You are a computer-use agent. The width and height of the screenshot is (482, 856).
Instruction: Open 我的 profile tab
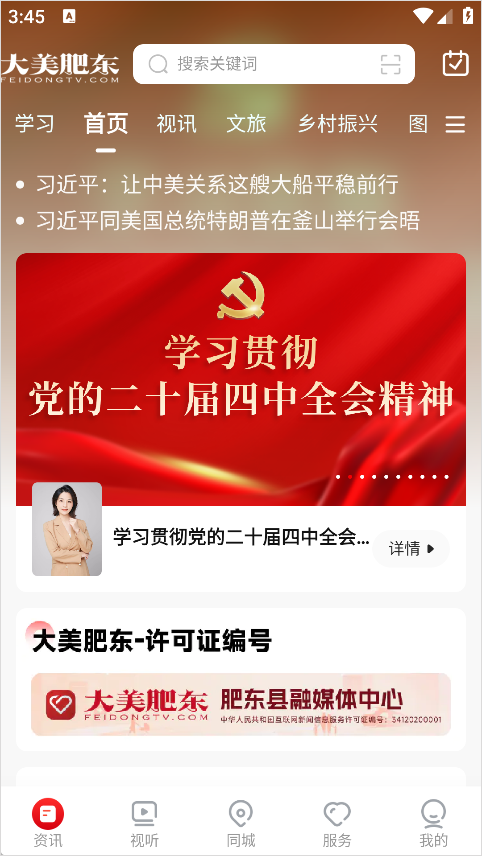[433, 824]
